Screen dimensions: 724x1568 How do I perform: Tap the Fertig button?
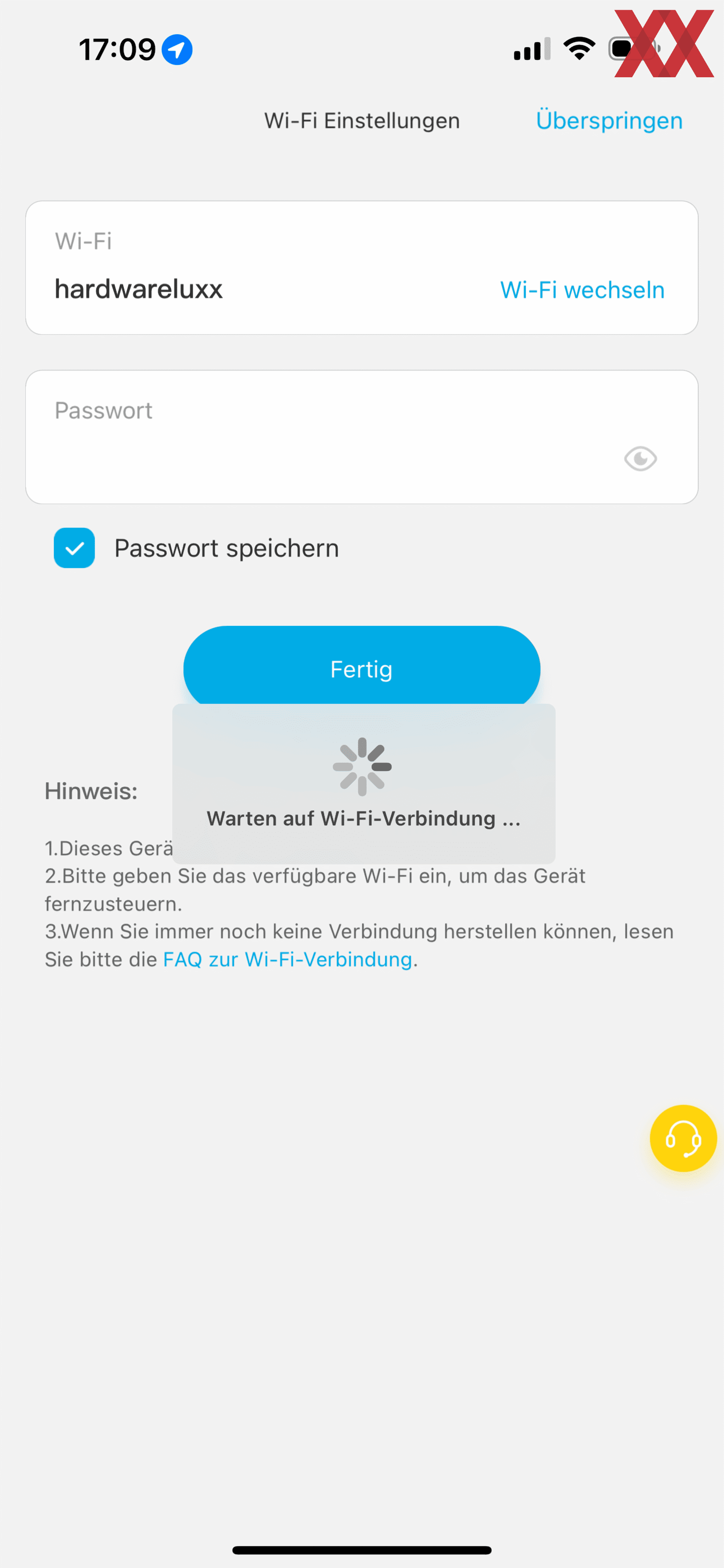coord(362,669)
